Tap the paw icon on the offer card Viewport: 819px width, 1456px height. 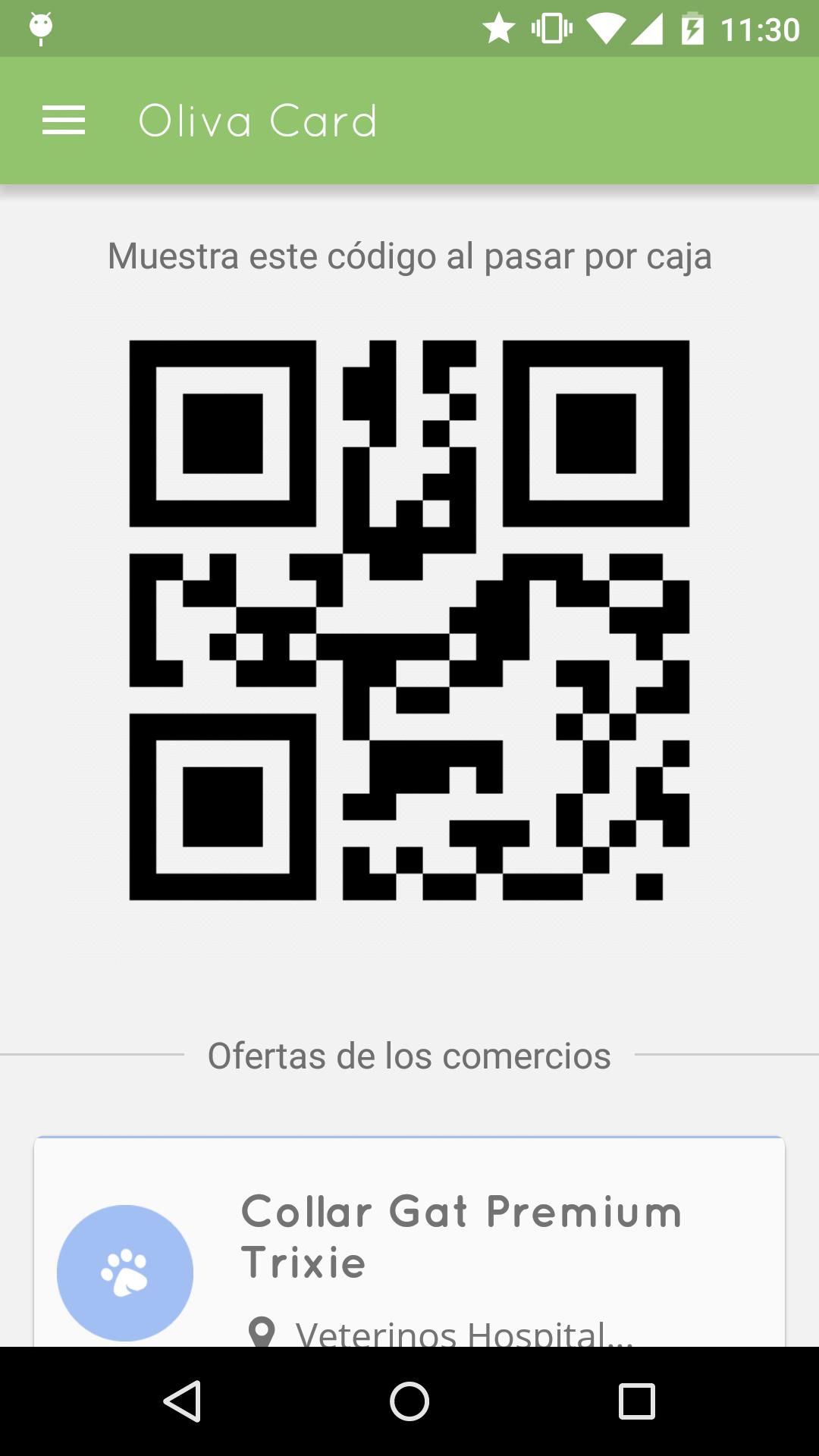point(126,1272)
